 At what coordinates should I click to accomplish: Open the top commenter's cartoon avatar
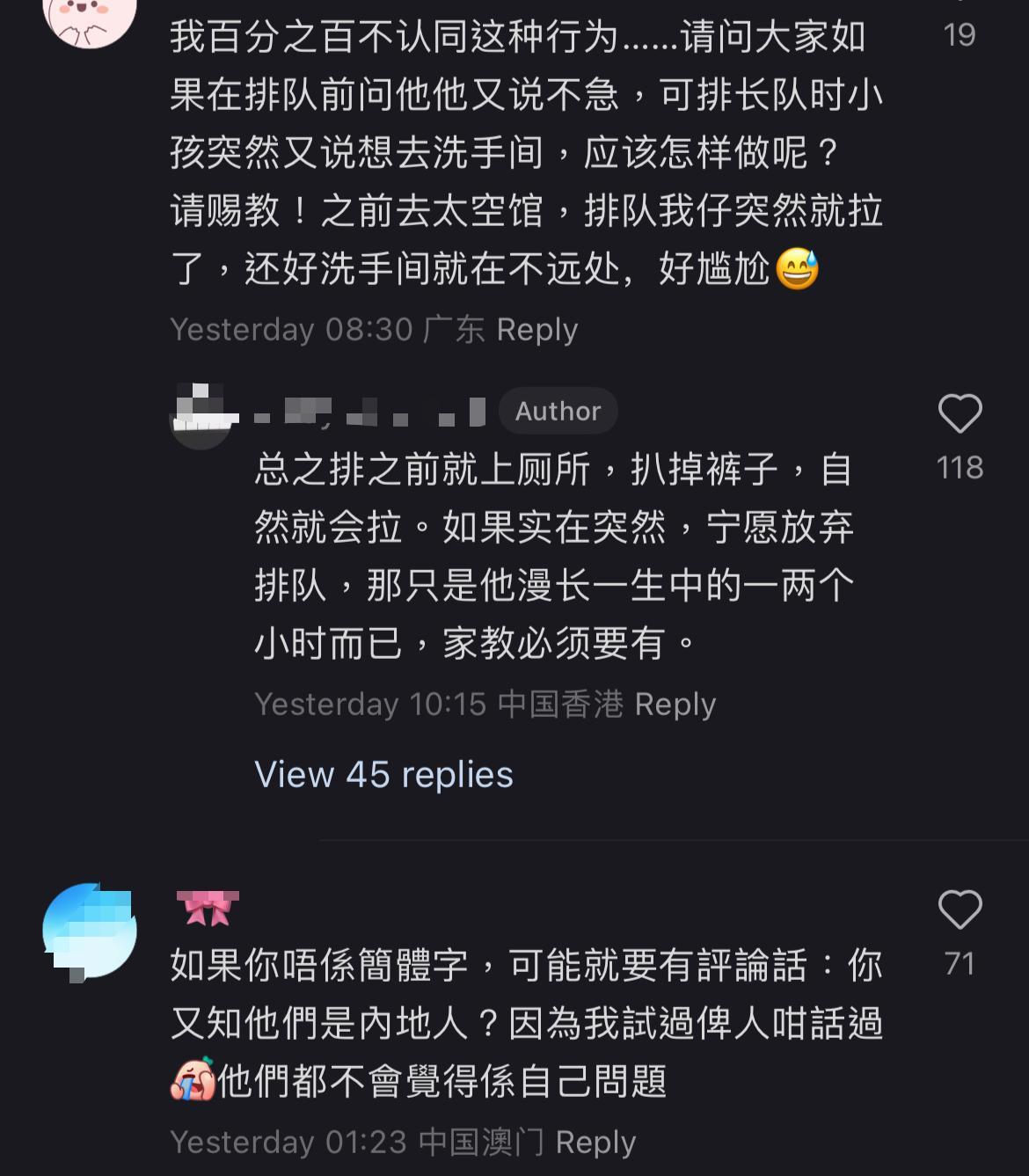[x=90, y=19]
